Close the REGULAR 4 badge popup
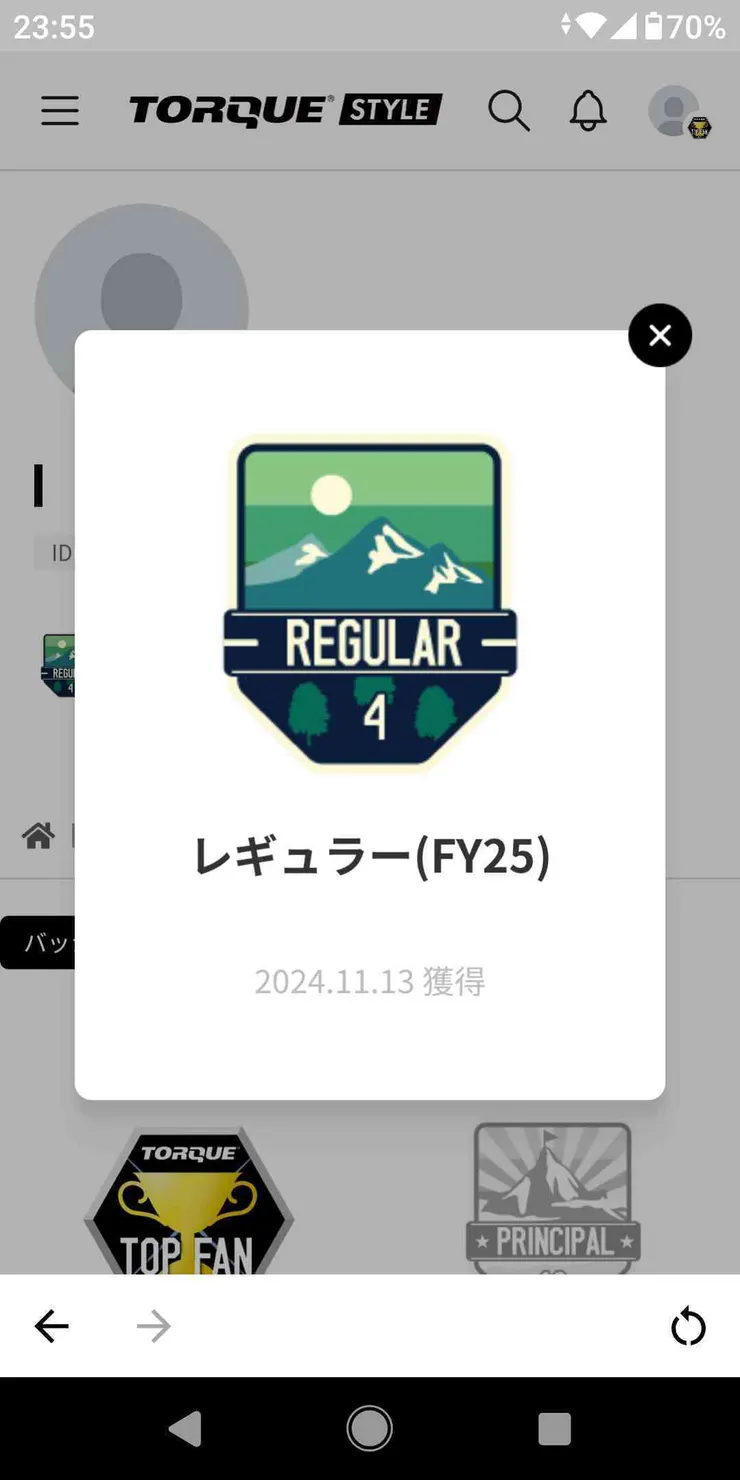The height and width of the screenshot is (1480, 740). tap(659, 335)
